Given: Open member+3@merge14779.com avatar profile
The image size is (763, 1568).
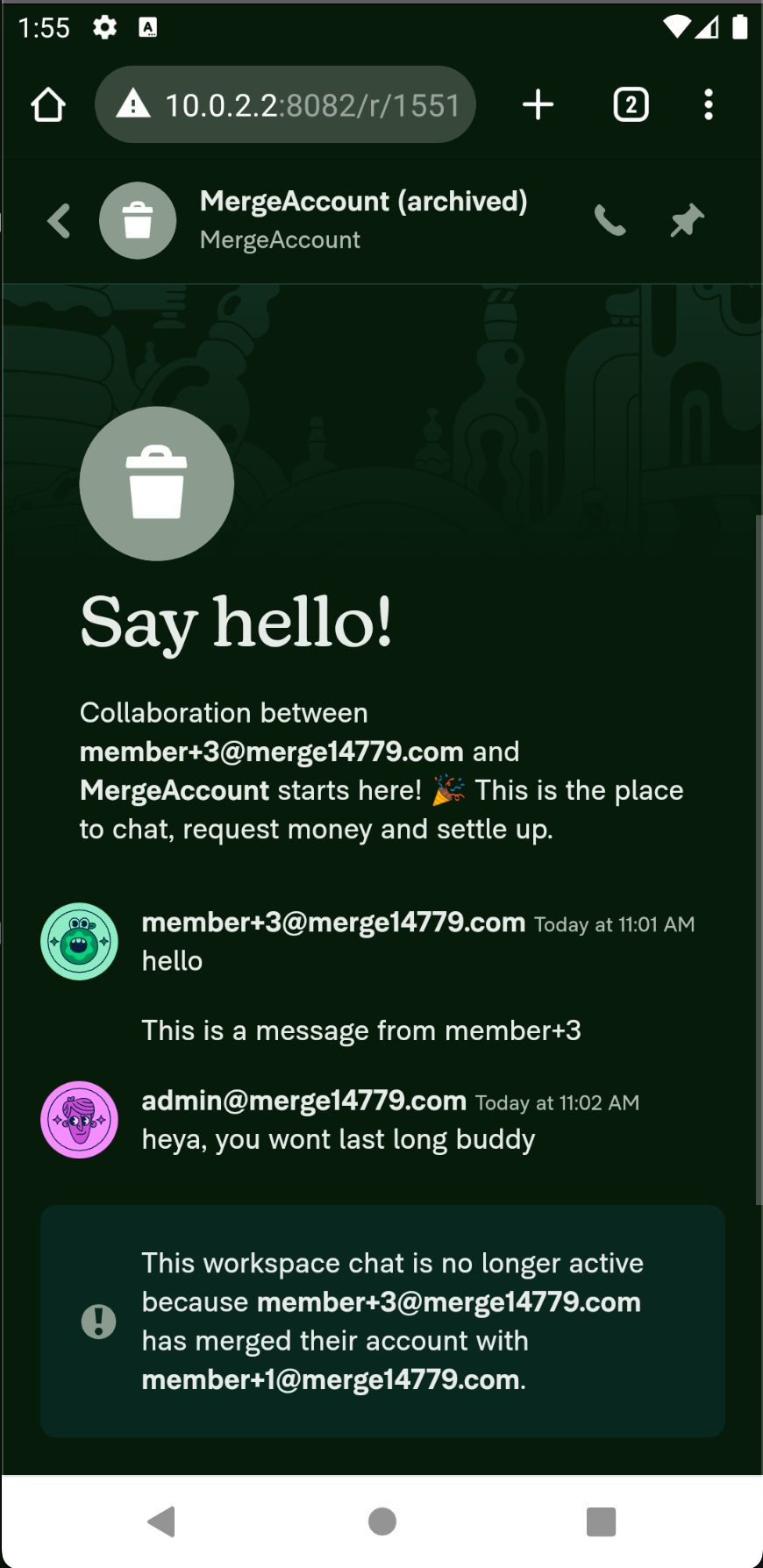Looking at the screenshot, I should (79, 941).
